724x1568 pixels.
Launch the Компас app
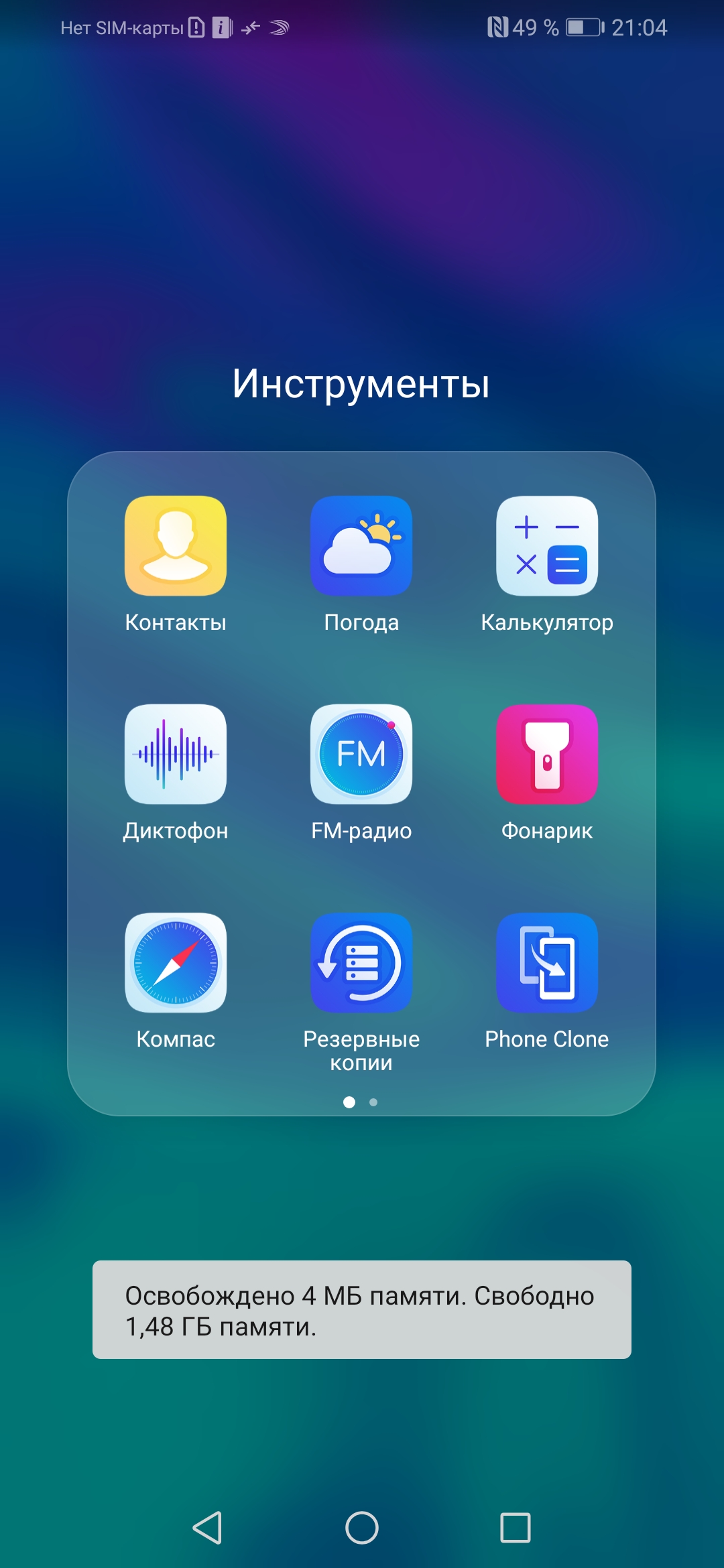point(176,963)
